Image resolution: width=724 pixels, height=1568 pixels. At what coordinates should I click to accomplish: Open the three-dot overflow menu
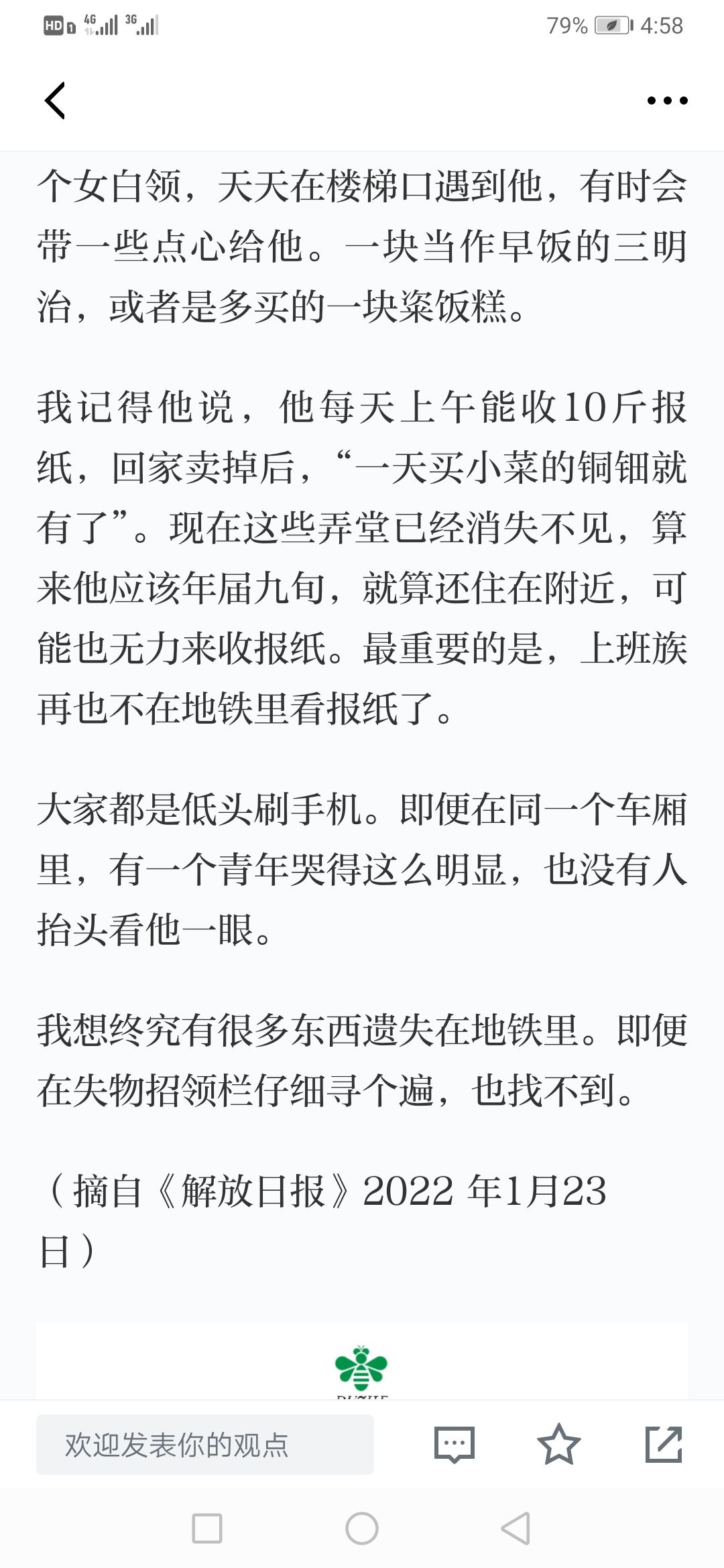point(667,101)
